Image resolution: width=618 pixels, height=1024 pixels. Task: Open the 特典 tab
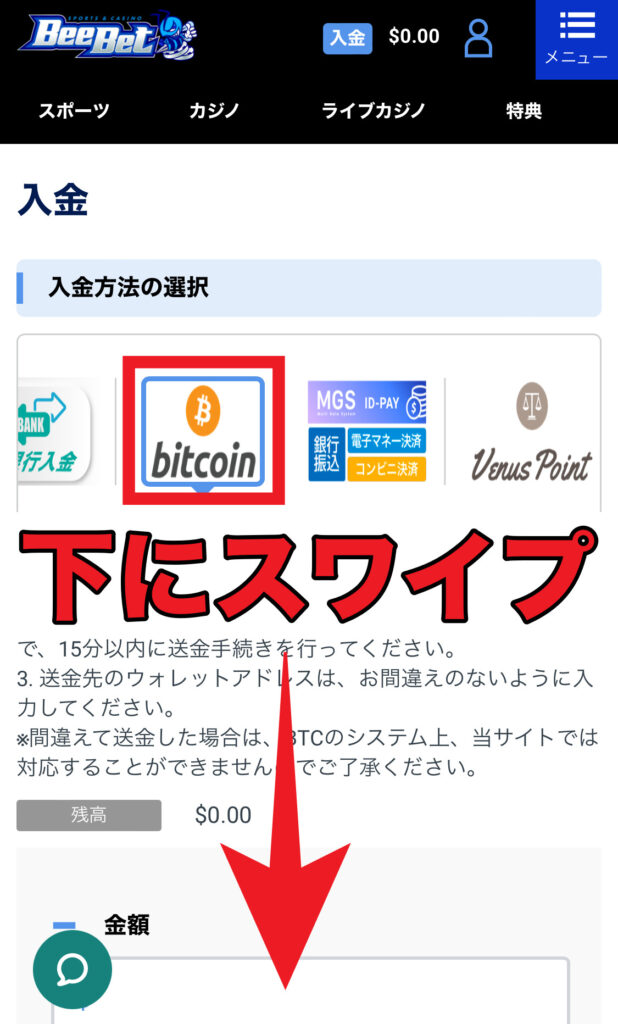click(x=523, y=111)
